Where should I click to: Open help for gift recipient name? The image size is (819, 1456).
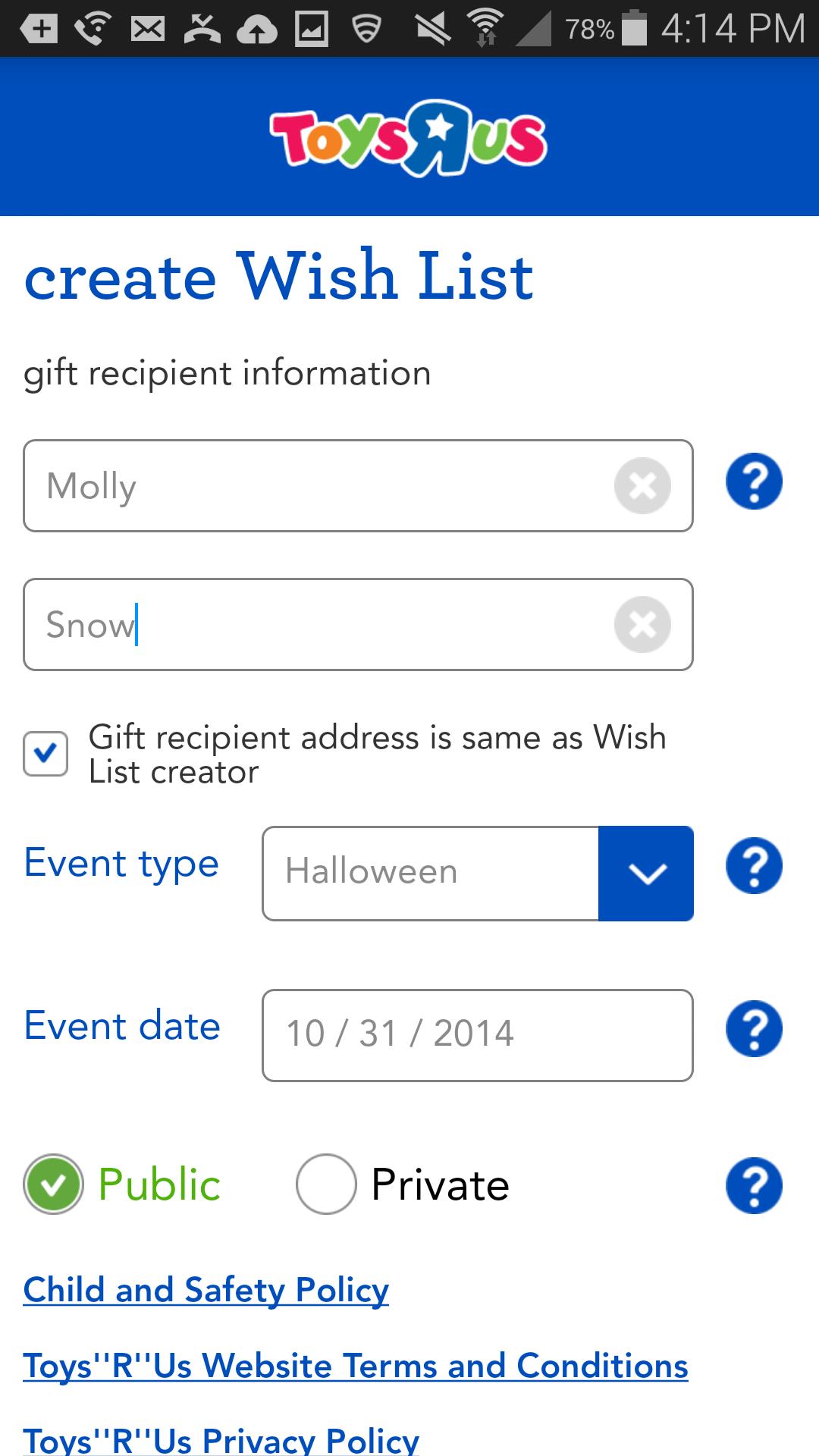click(754, 482)
